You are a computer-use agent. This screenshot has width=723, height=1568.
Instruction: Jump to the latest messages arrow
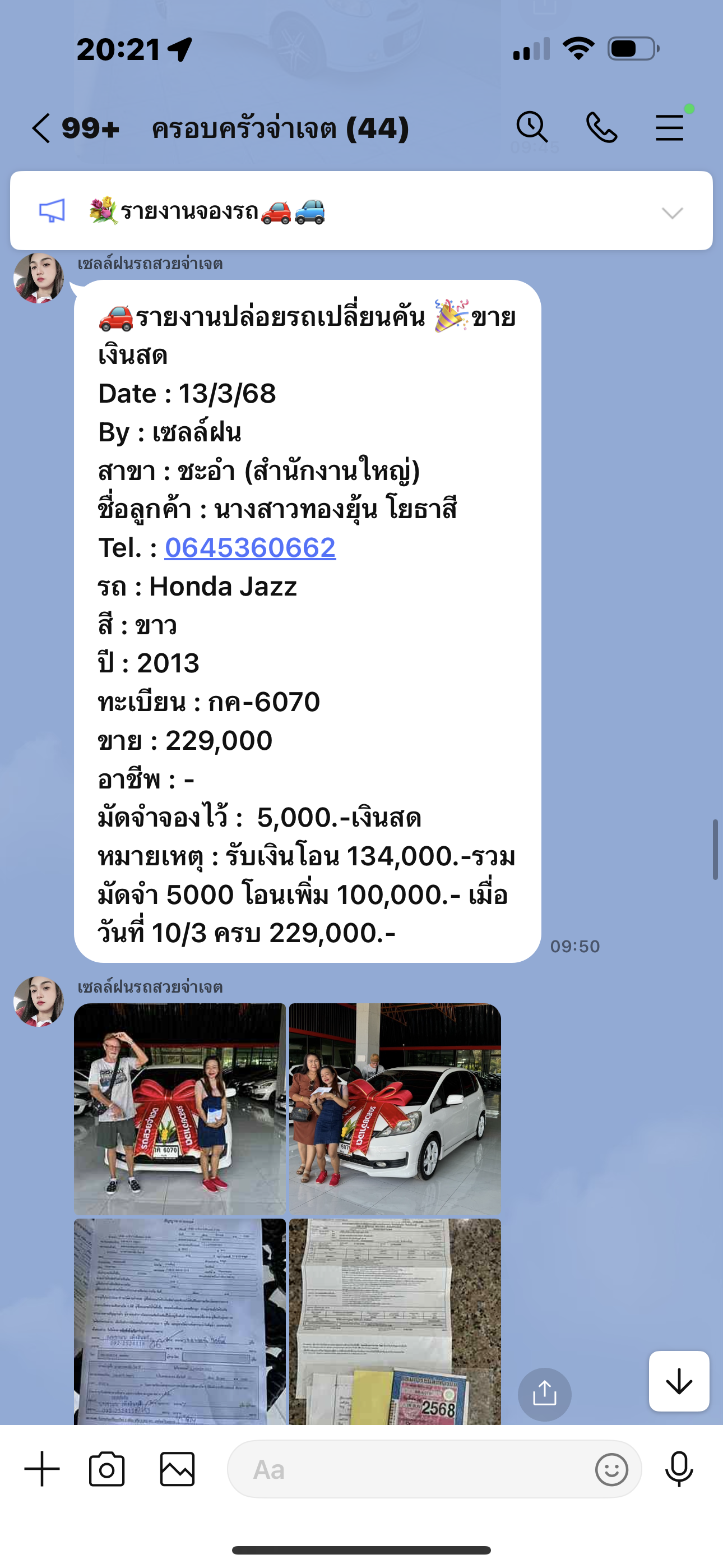click(x=679, y=1381)
